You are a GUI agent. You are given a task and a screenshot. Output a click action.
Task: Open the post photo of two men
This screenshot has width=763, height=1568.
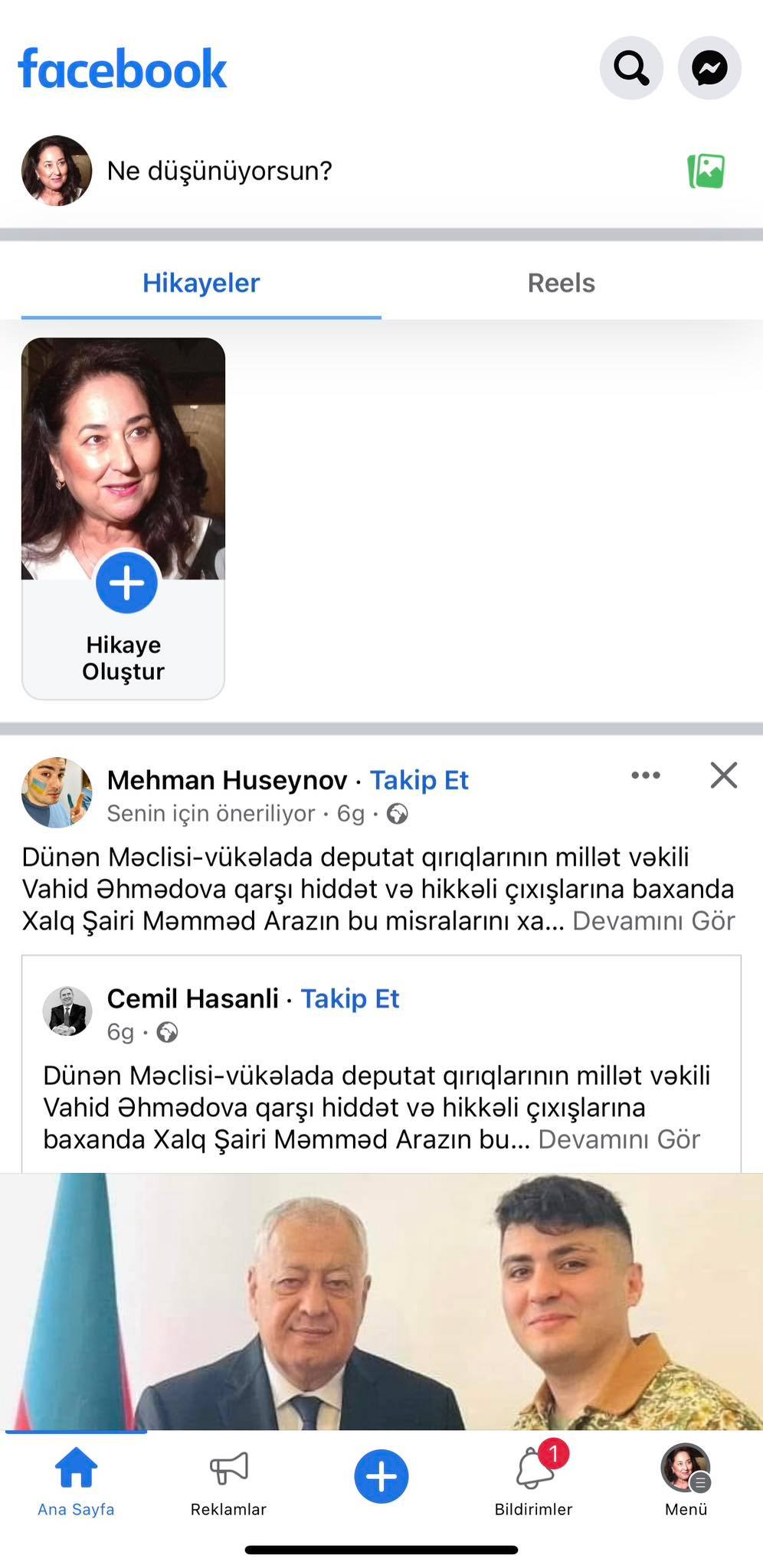(381, 1302)
